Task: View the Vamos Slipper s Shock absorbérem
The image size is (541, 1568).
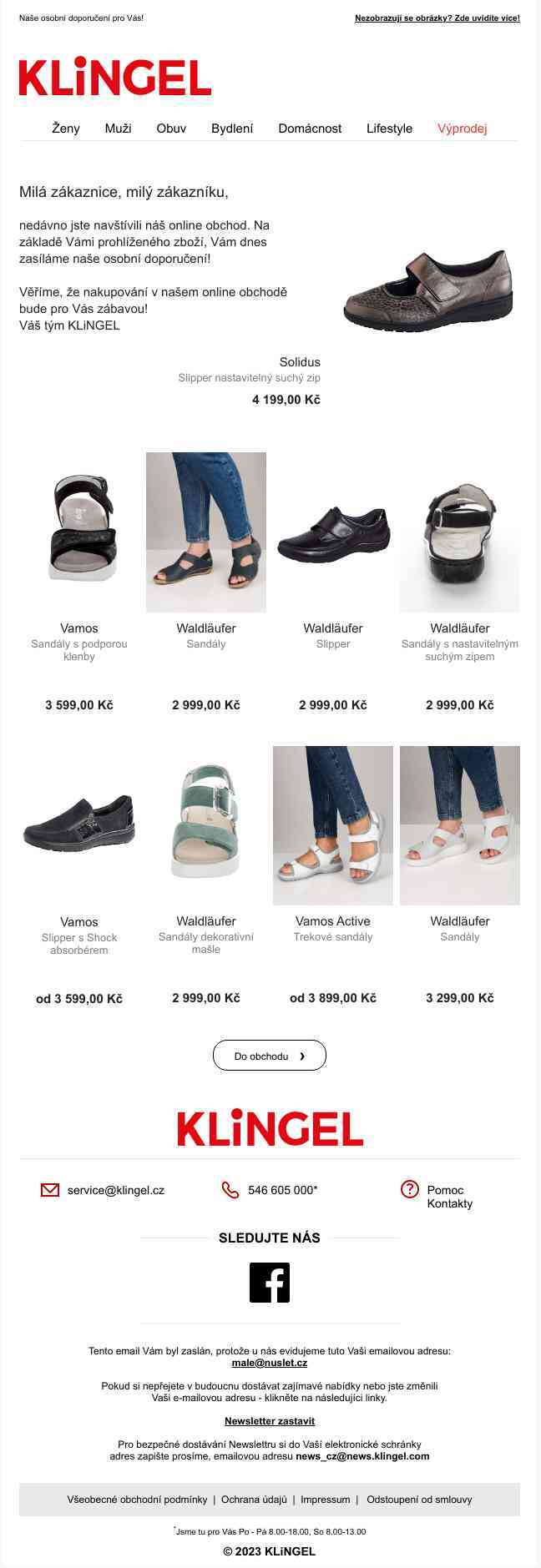Action: pos(79,826)
